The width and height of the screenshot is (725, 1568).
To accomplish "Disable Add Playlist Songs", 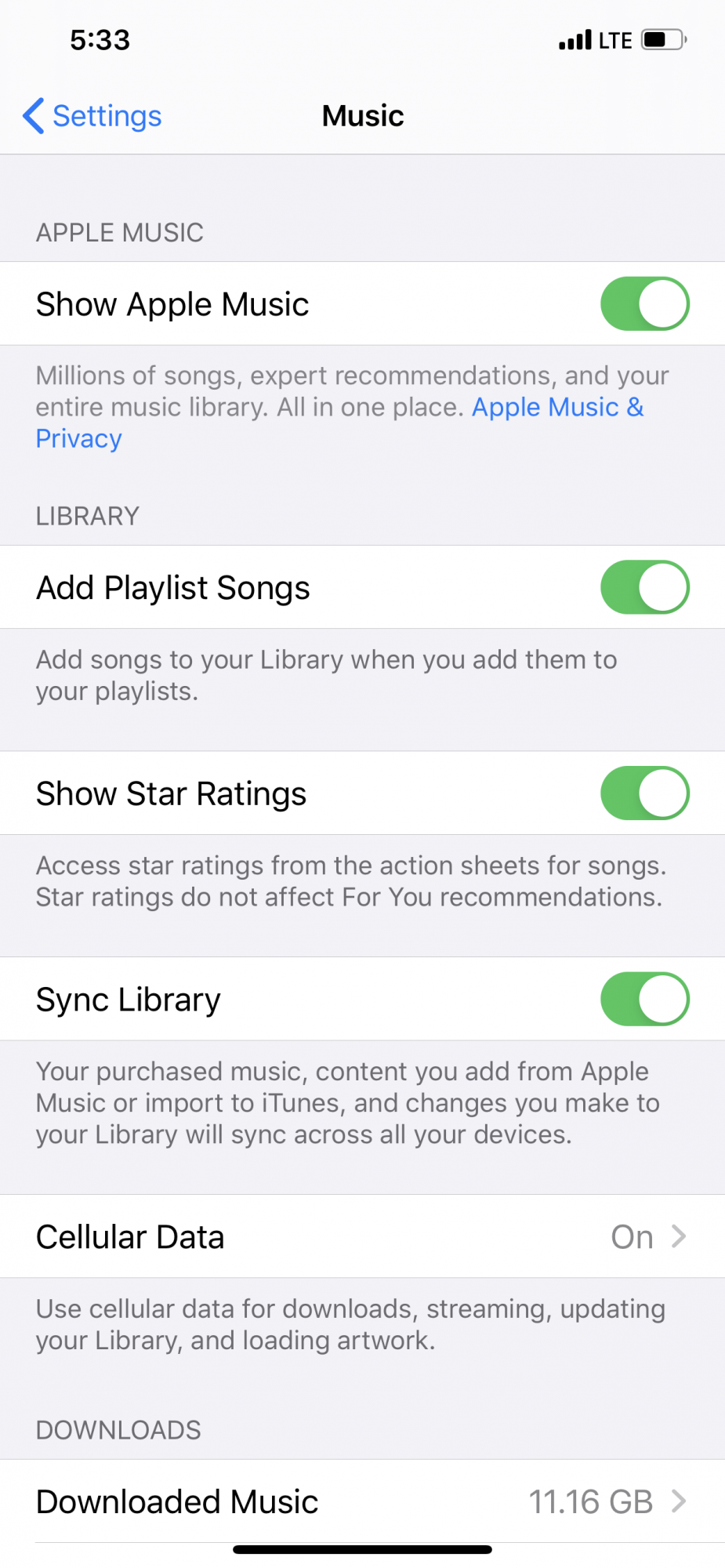I will [x=645, y=587].
